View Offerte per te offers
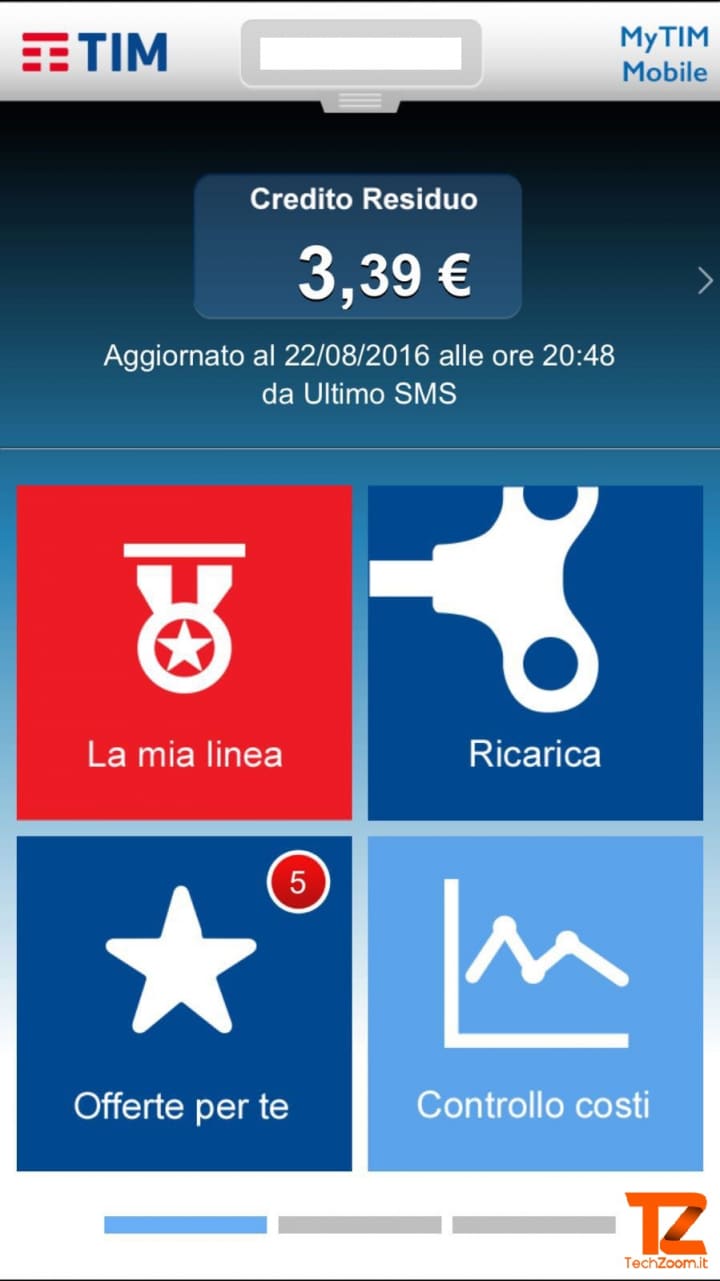720x1281 pixels. click(x=184, y=1003)
